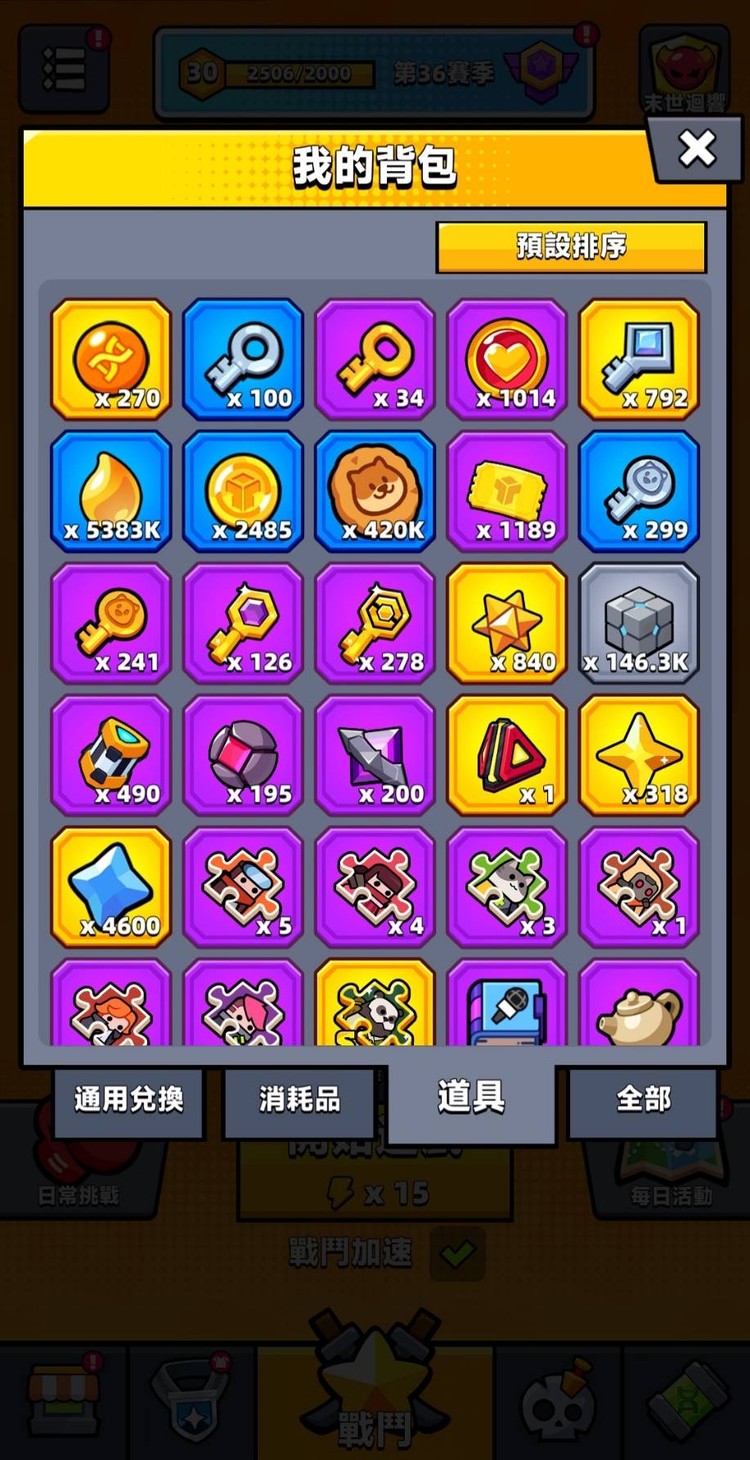This screenshot has height=1460, width=750.
Task: Select the 道具 tab
Action: pos(471,1098)
